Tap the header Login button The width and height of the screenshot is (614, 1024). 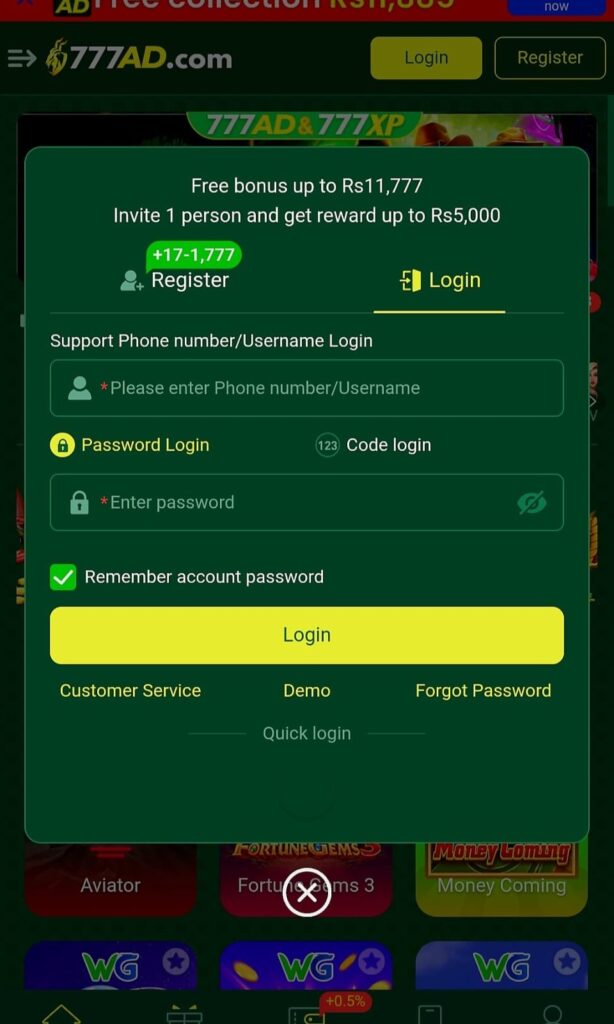pos(426,58)
